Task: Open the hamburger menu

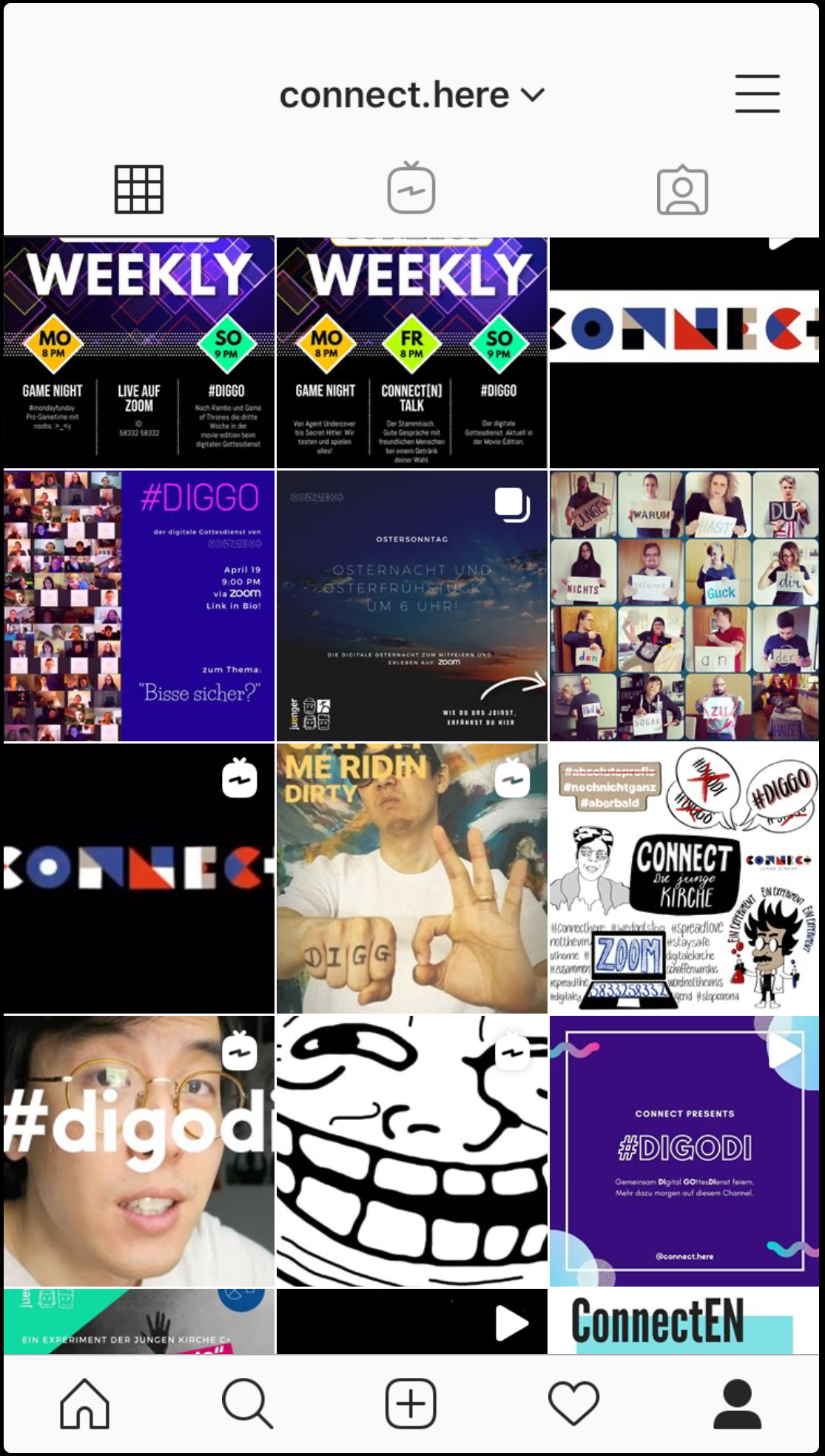Action: (757, 93)
